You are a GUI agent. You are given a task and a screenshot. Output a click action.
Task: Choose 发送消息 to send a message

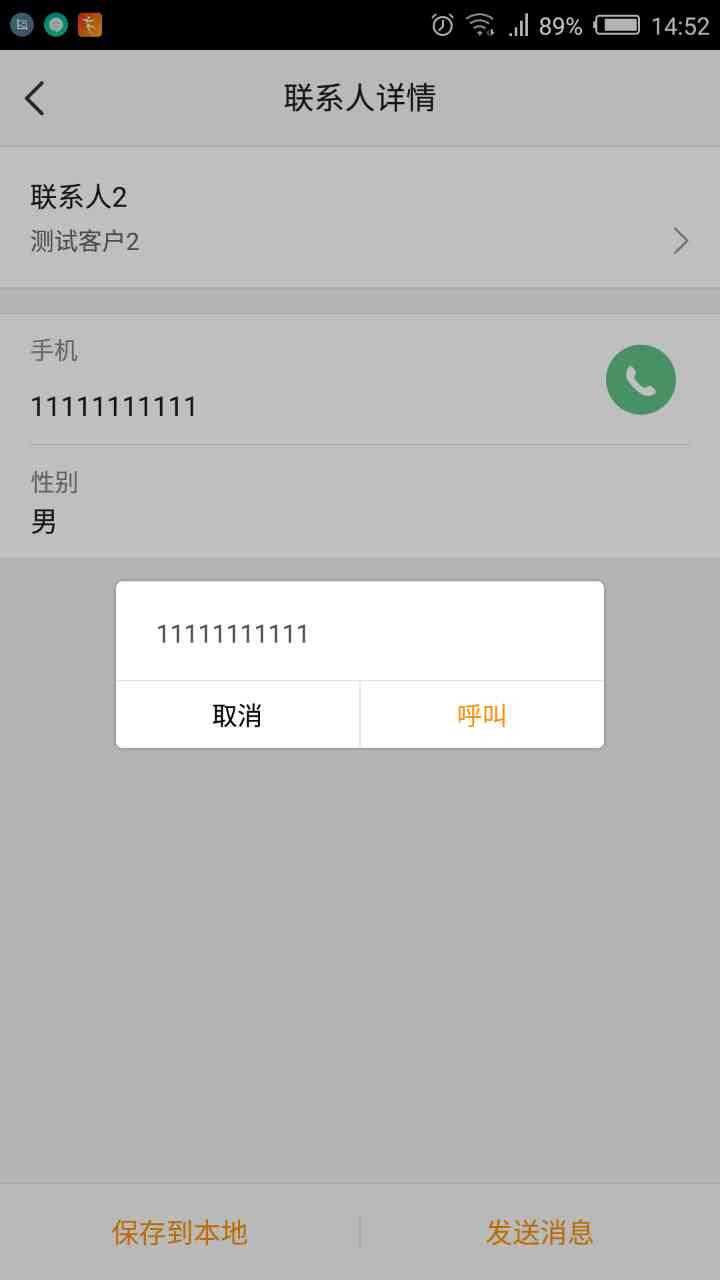click(x=540, y=1232)
